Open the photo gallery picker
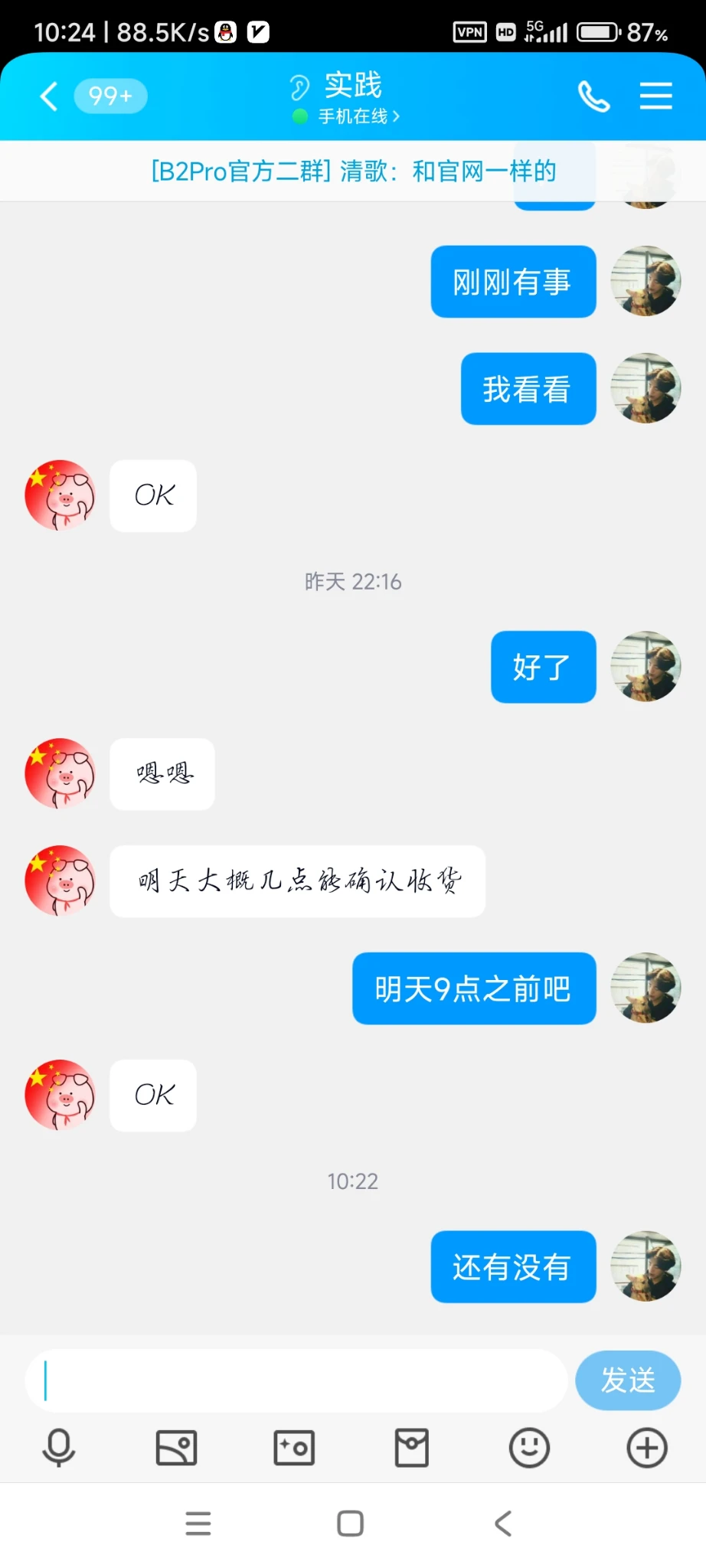The height and width of the screenshot is (1568, 706). pyautogui.click(x=176, y=1448)
